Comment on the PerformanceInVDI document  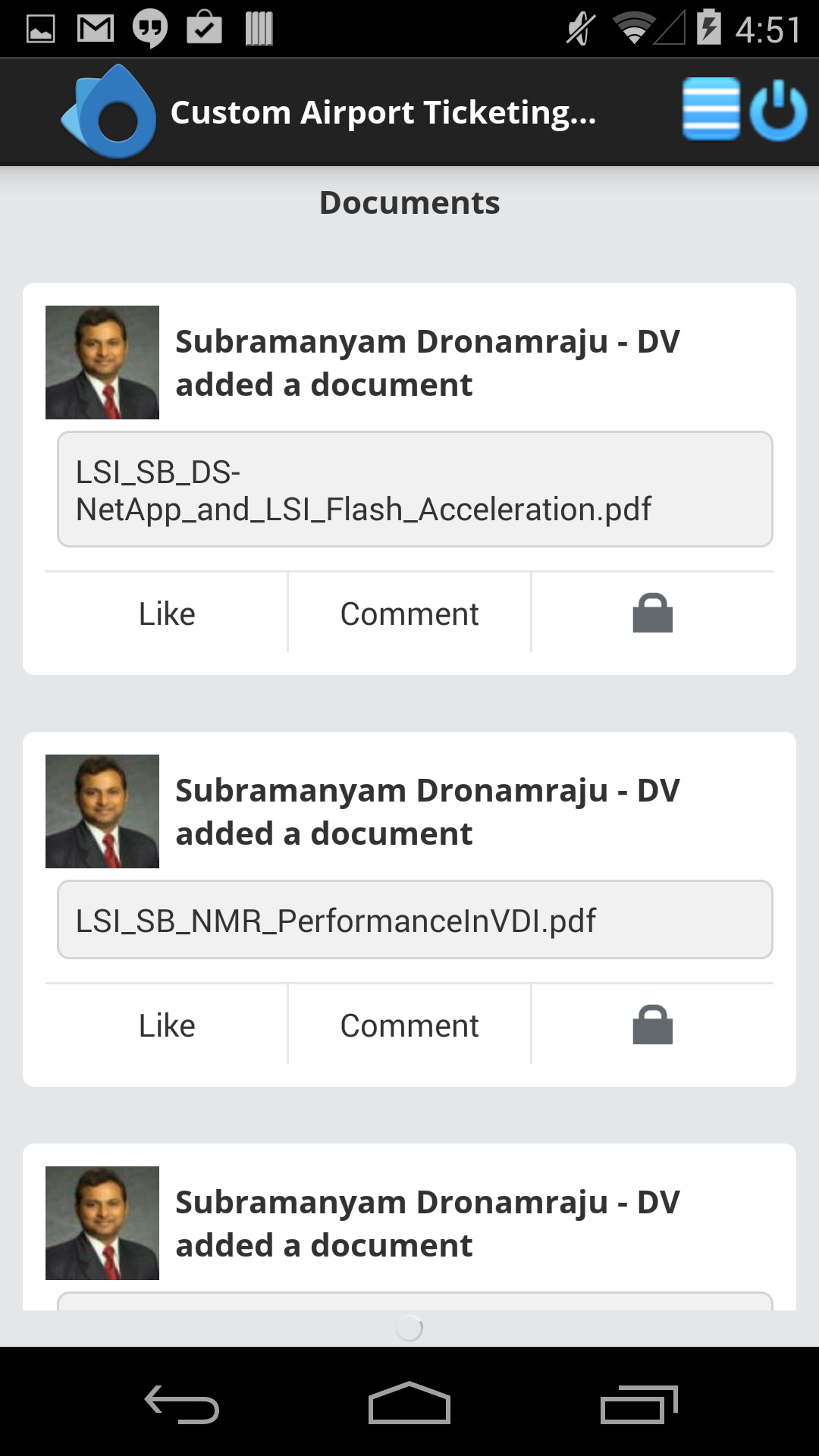409,1025
